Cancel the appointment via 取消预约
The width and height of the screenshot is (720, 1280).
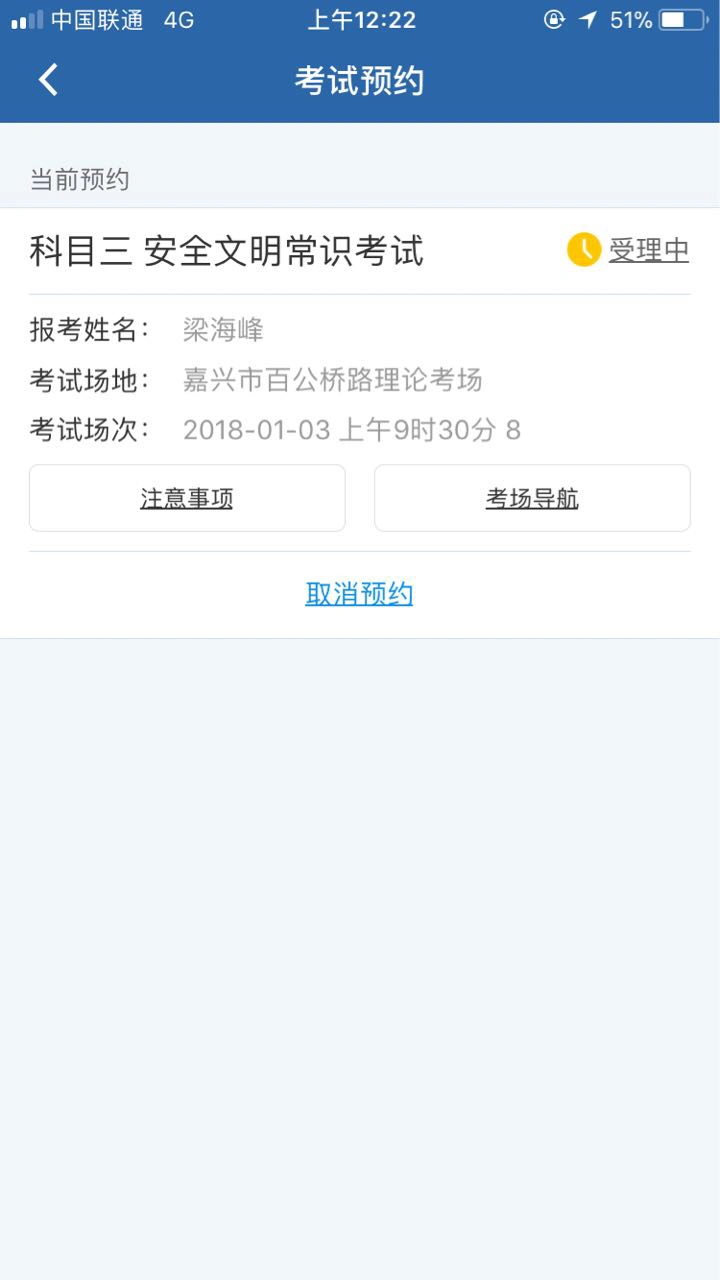359,594
